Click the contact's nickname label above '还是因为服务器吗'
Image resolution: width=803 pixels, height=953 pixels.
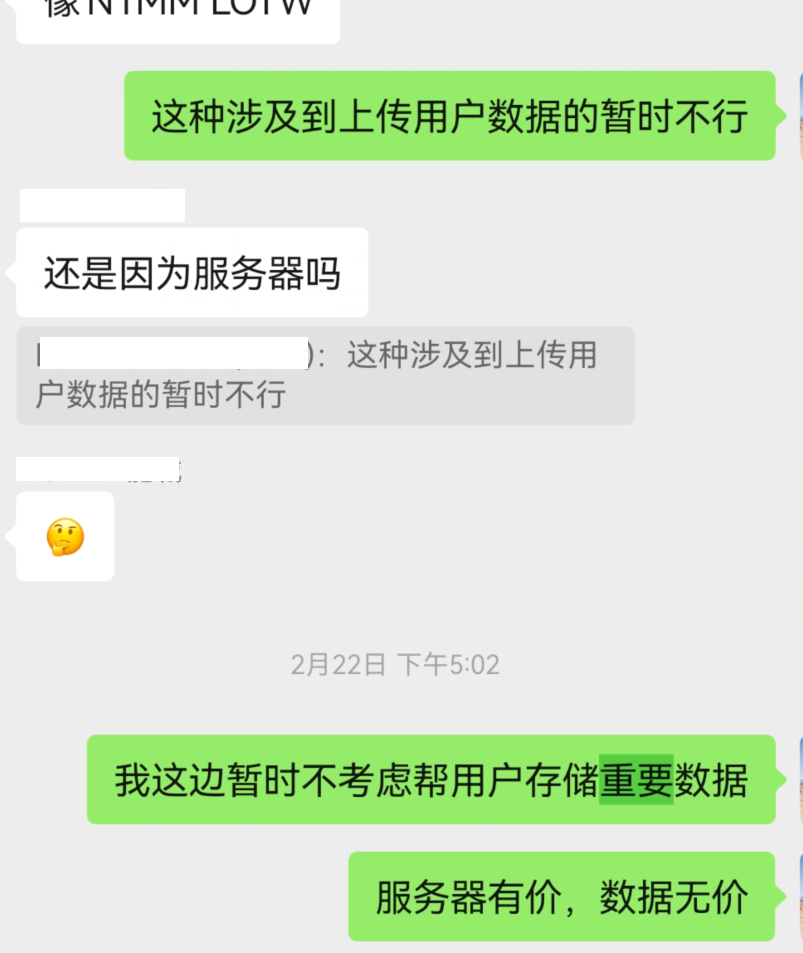(x=100, y=205)
